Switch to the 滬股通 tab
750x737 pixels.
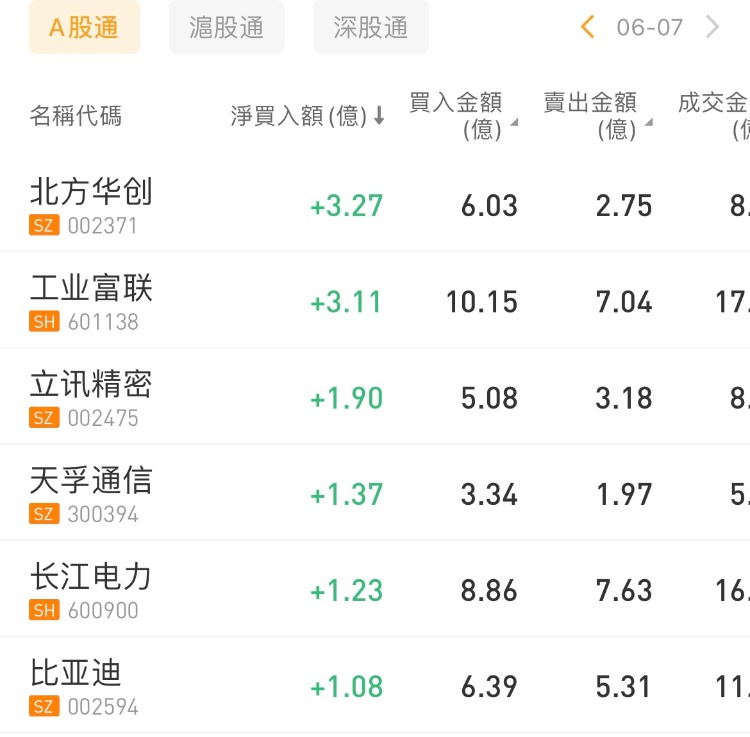227,27
